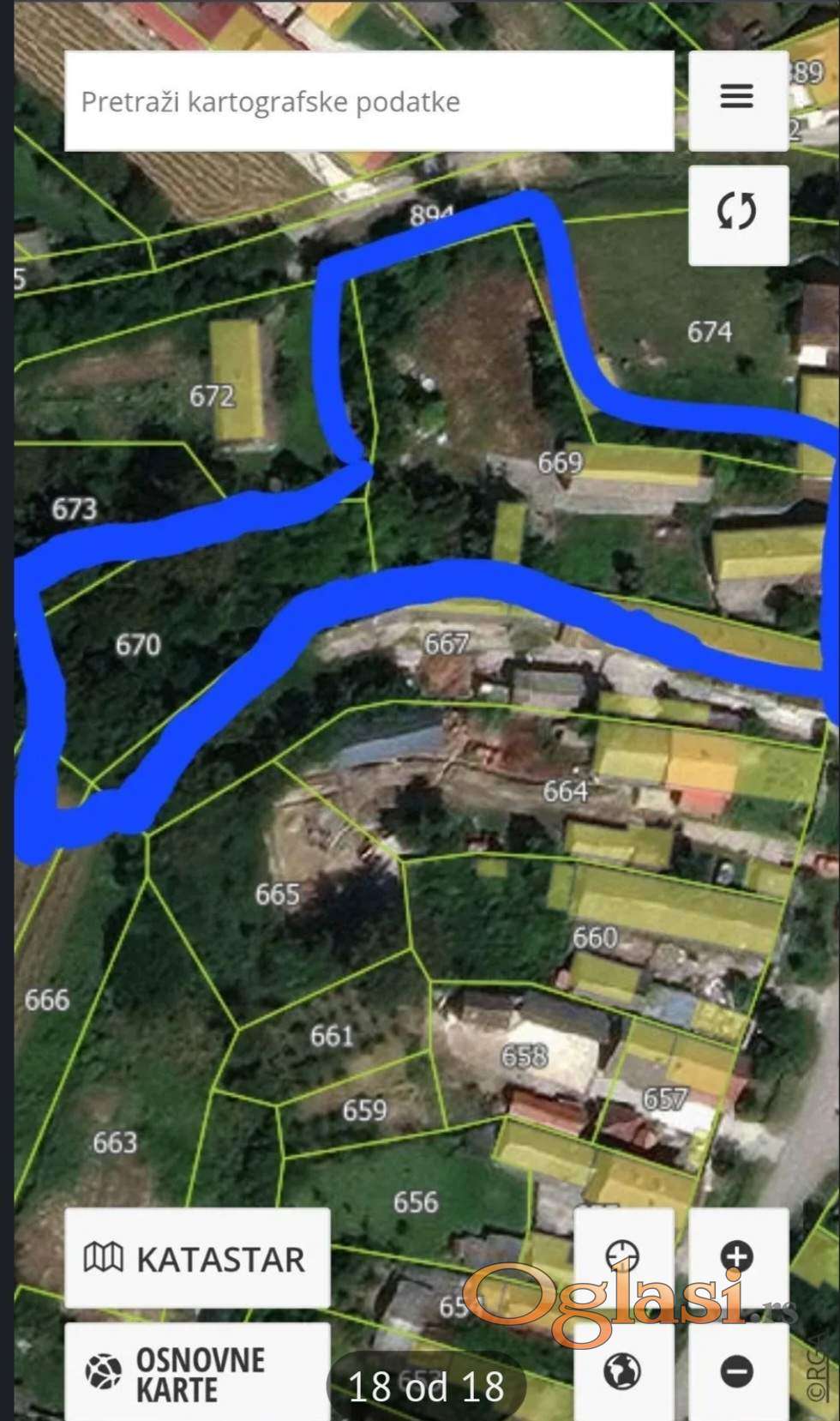The image size is (840, 1421).
Task: Tap the refresh arrows button
Action: 737,212
